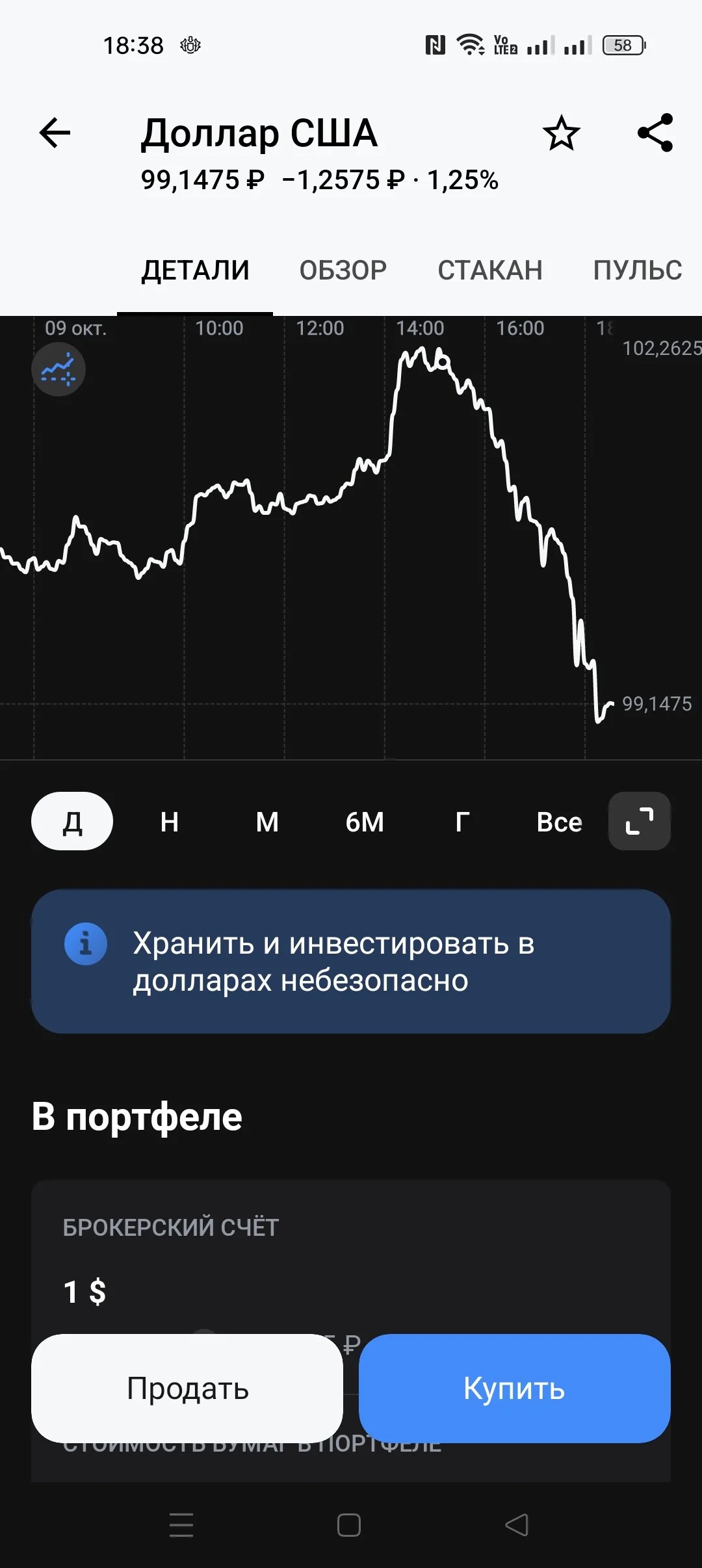Tap the Купить button
The height and width of the screenshot is (1568, 702).
(x=515, y=1389)
